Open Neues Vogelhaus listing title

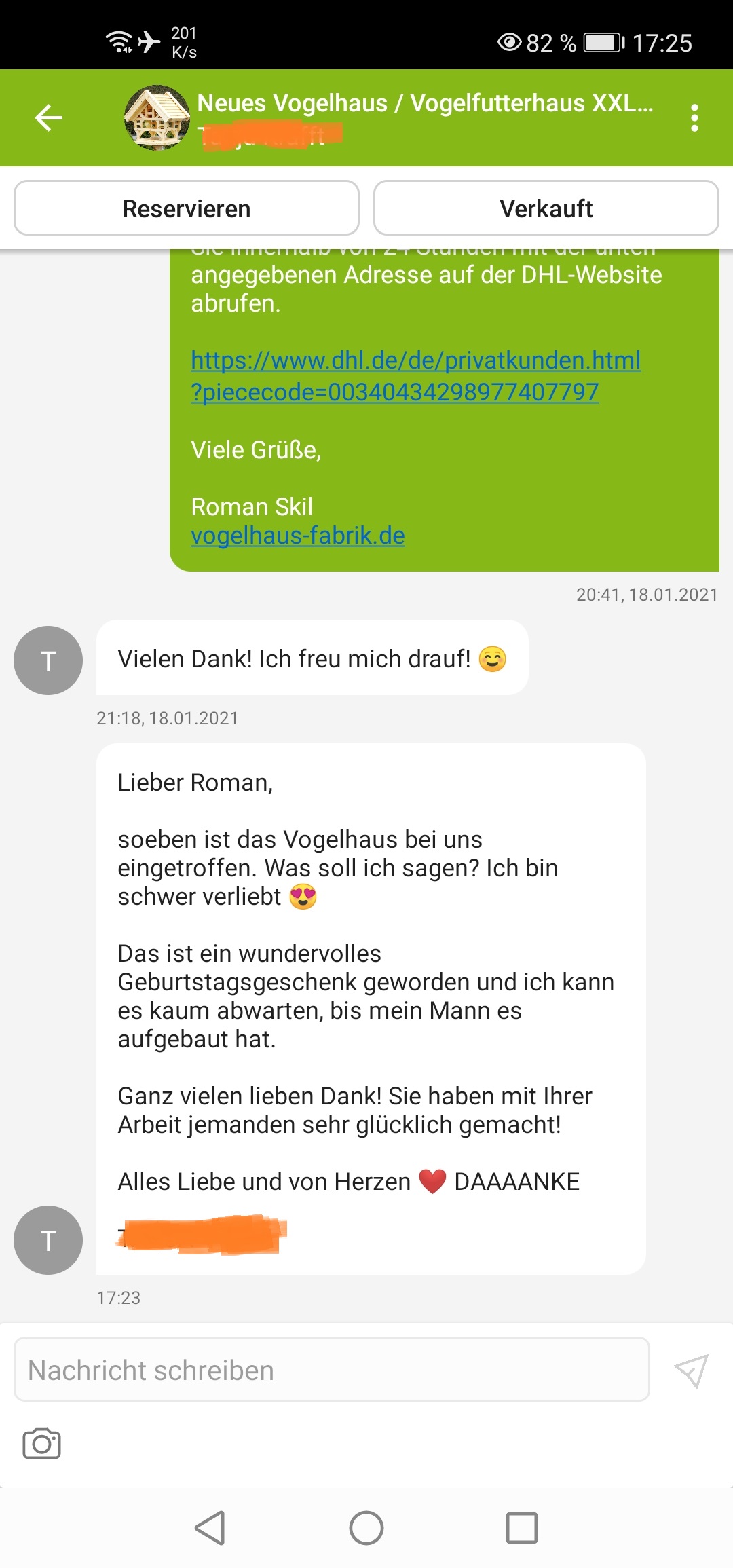click(424, 103)
